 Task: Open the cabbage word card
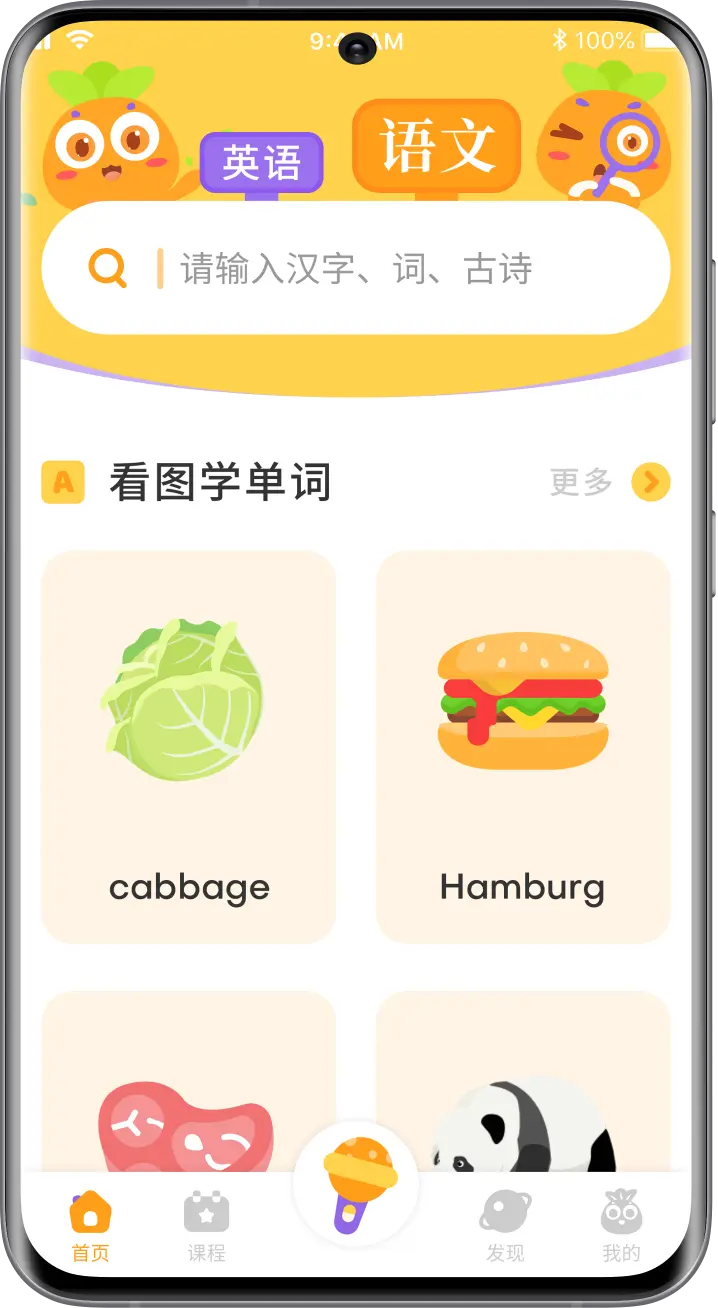click(188, 746)
